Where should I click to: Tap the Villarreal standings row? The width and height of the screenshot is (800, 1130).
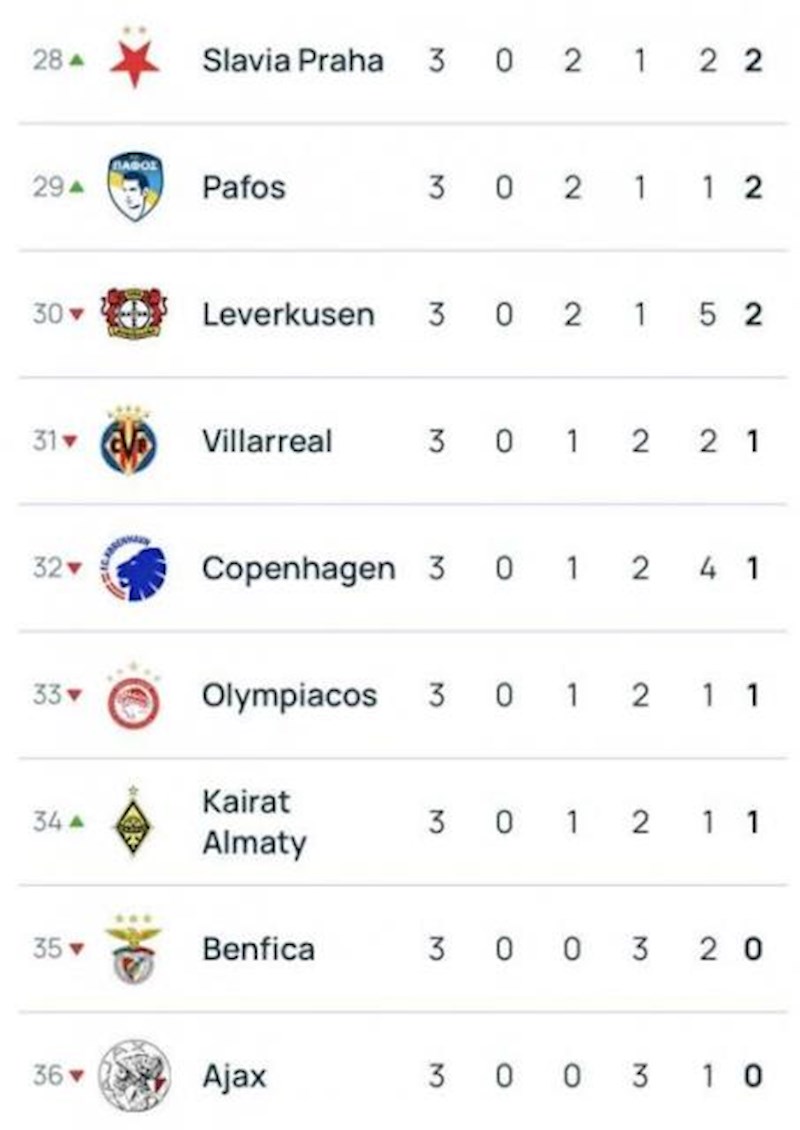(267, 441)
